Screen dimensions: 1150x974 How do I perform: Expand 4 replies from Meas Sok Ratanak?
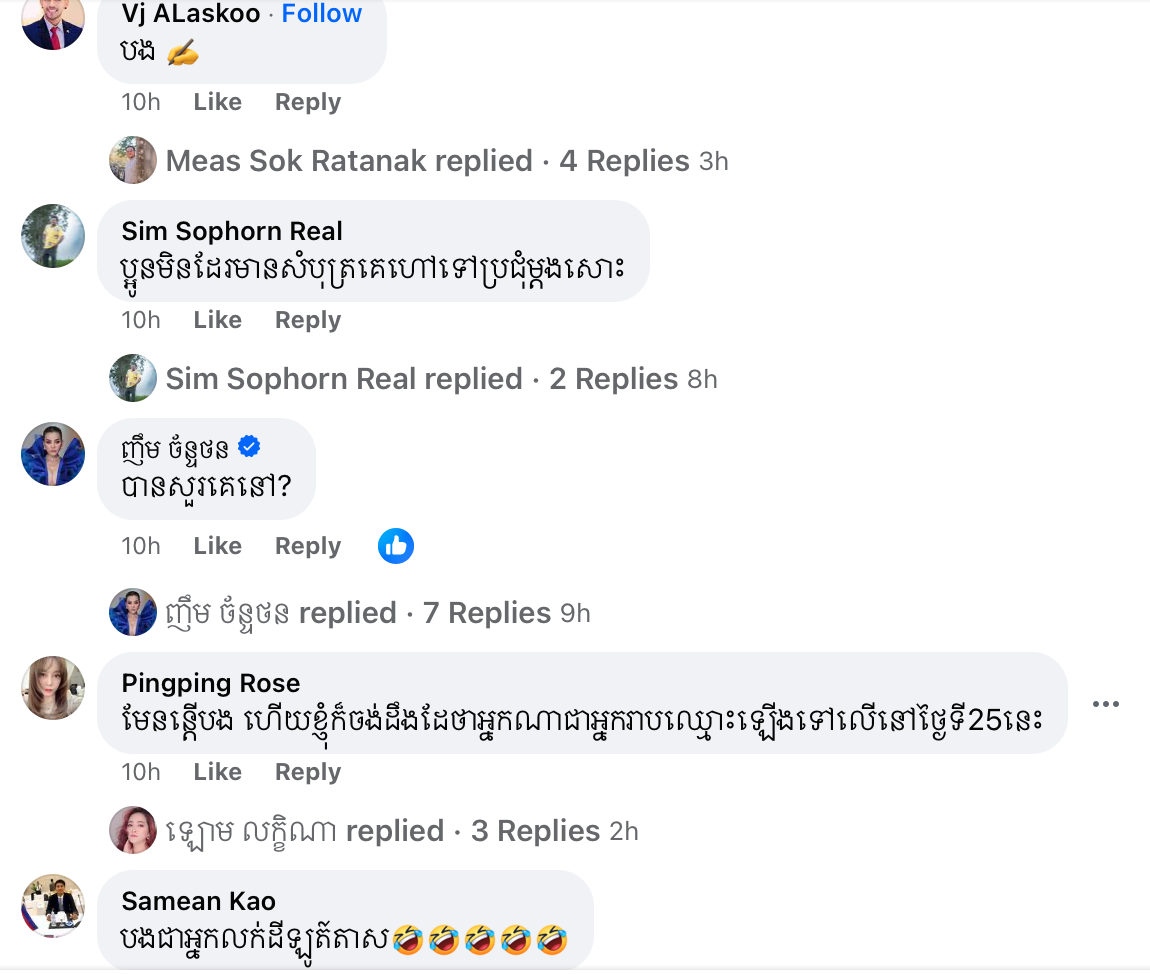pos(624,161)
